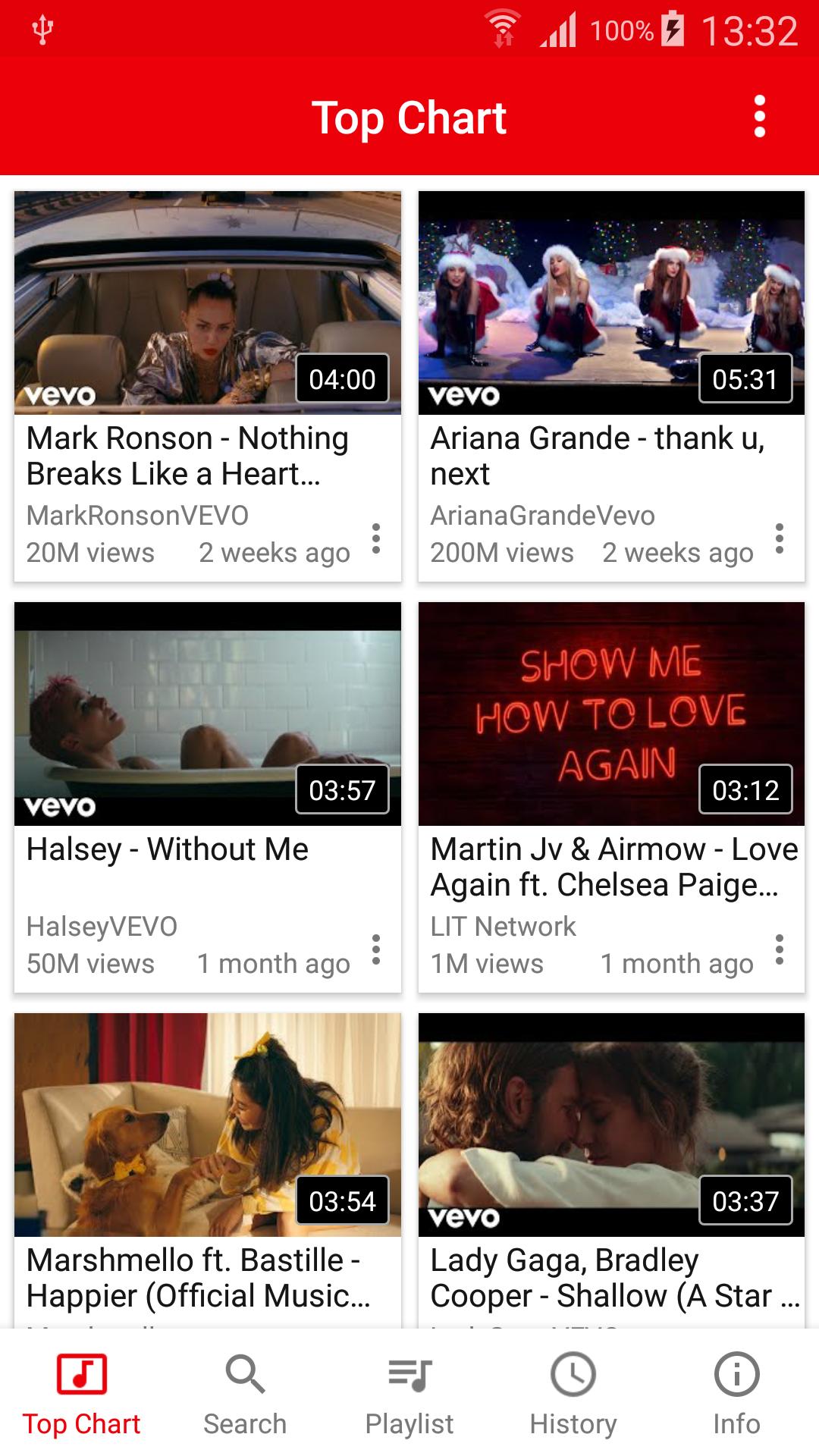Select the Top Chart tab
The height and width of the screenshot is (1456, 819).
[82, 1394]
